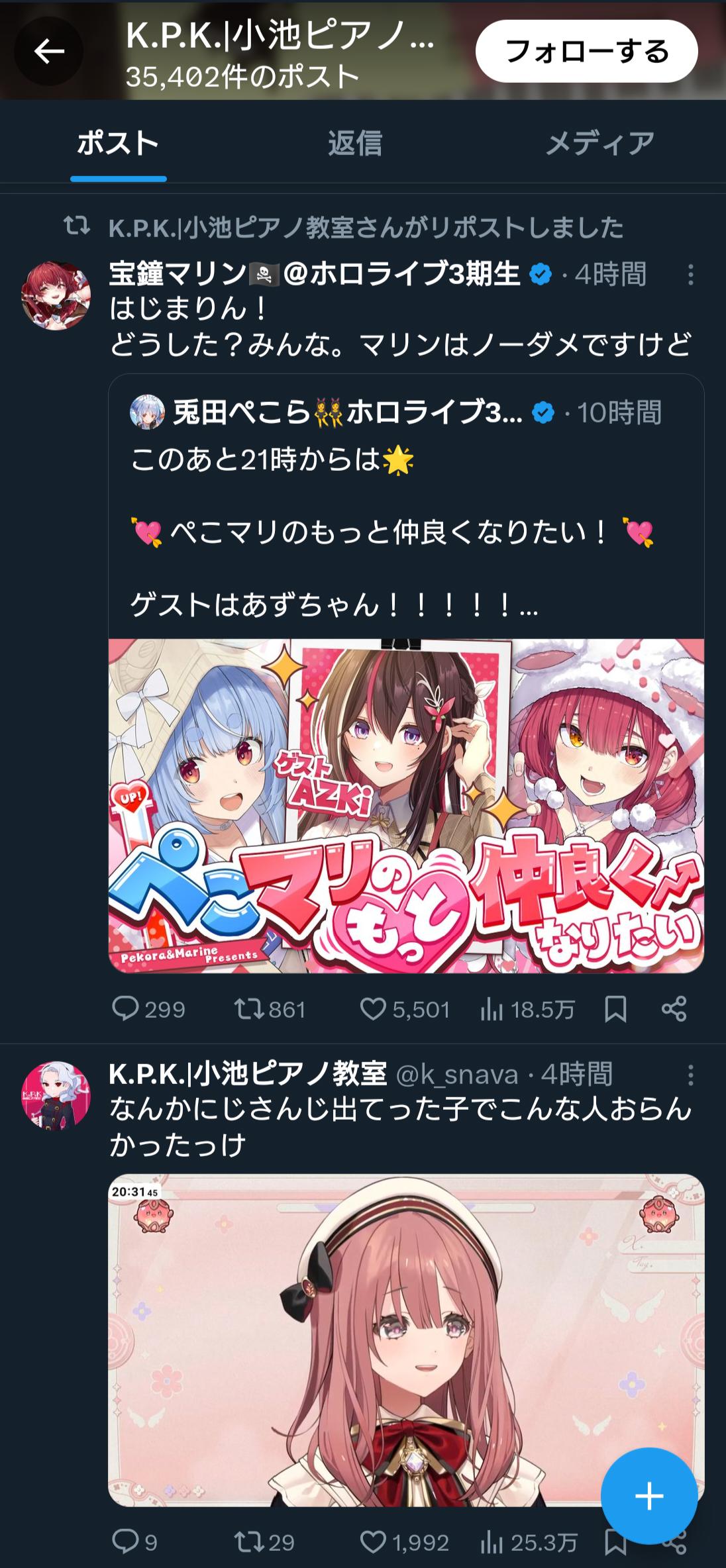Viewport: 726px width, 1568px height.
Task: Open 宝鐘マリン's profile avatar
Action: tap(56, 296)
